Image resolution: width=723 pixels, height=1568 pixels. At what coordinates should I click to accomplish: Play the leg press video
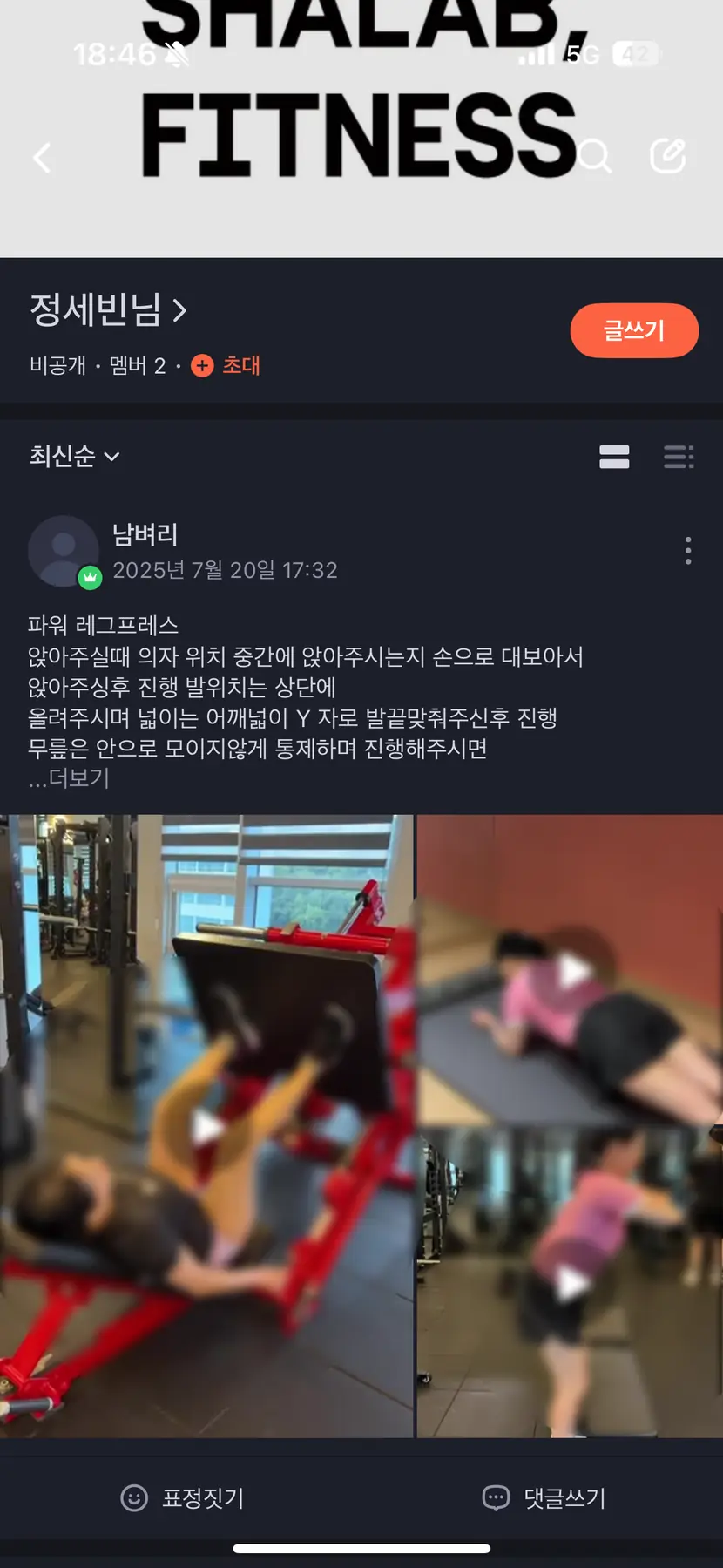206,1126
